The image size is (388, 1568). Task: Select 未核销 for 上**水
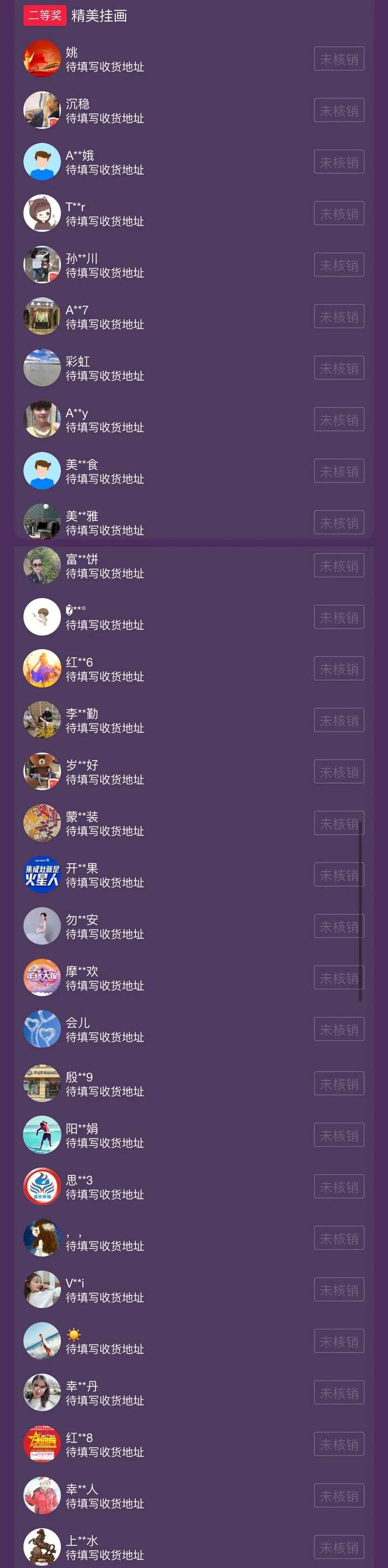[x=338, y=1546]
